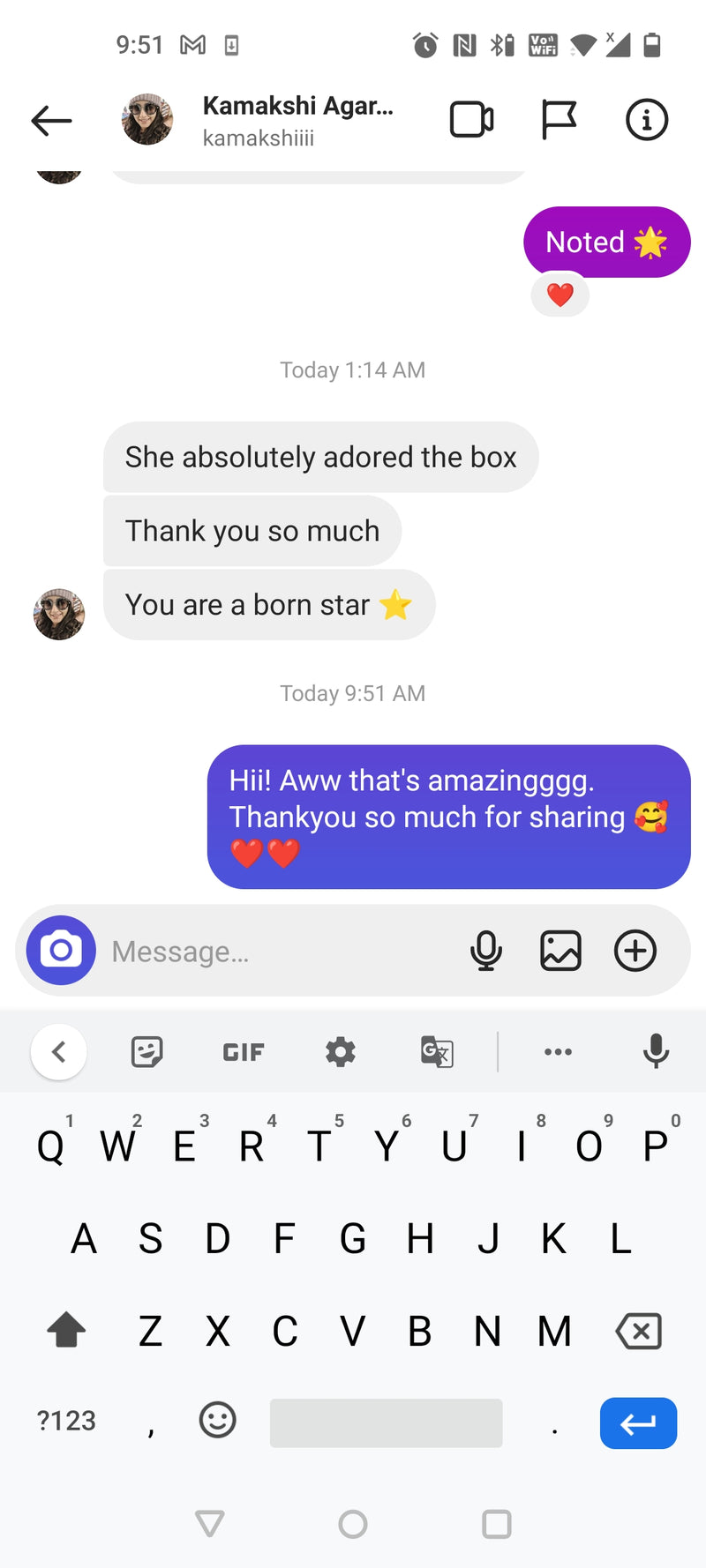Image resolution: width=706 pixels, height=1568 pixels.
Task: Open the emoji keyboard
Action: [217, 1420]
